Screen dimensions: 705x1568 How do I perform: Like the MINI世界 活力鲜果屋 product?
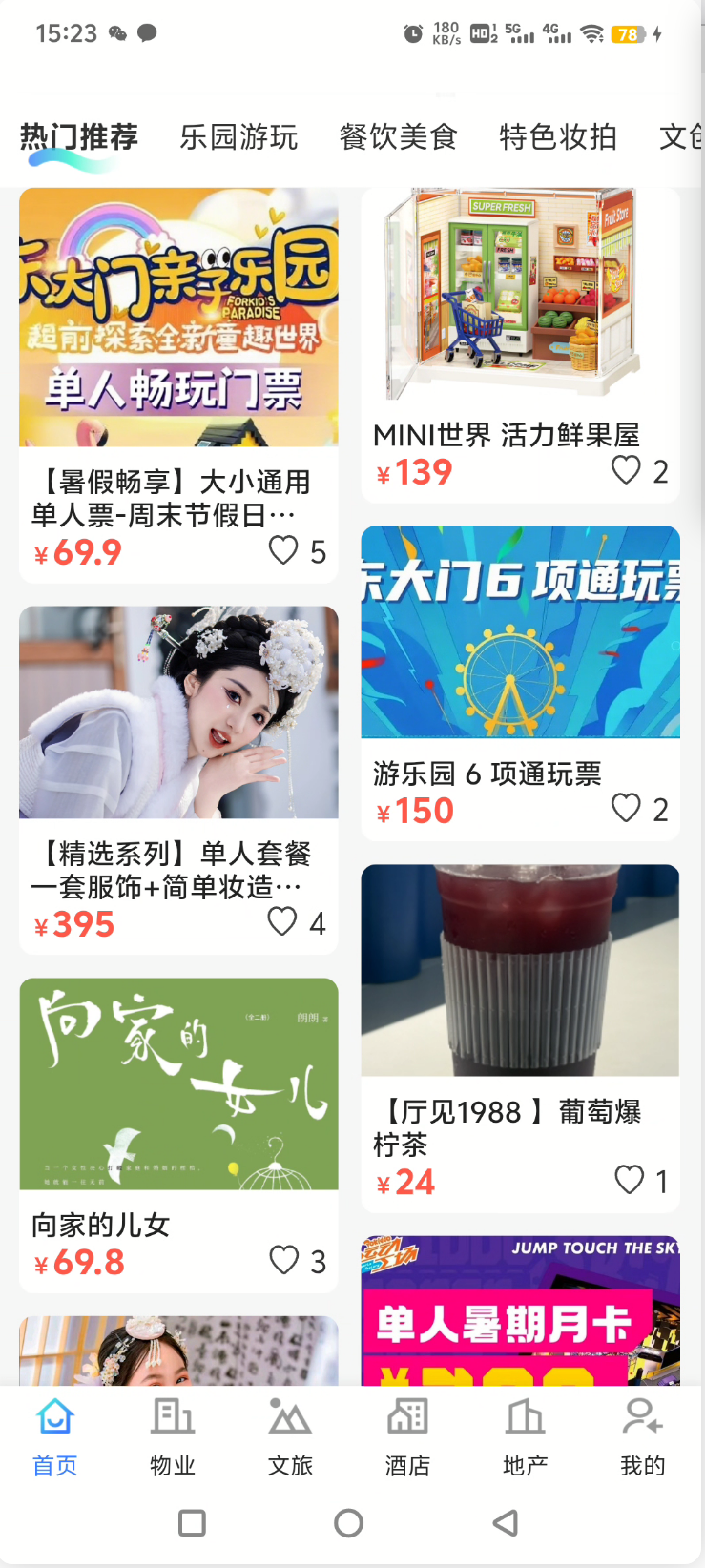pyautogui.click(x=626, y=470)
